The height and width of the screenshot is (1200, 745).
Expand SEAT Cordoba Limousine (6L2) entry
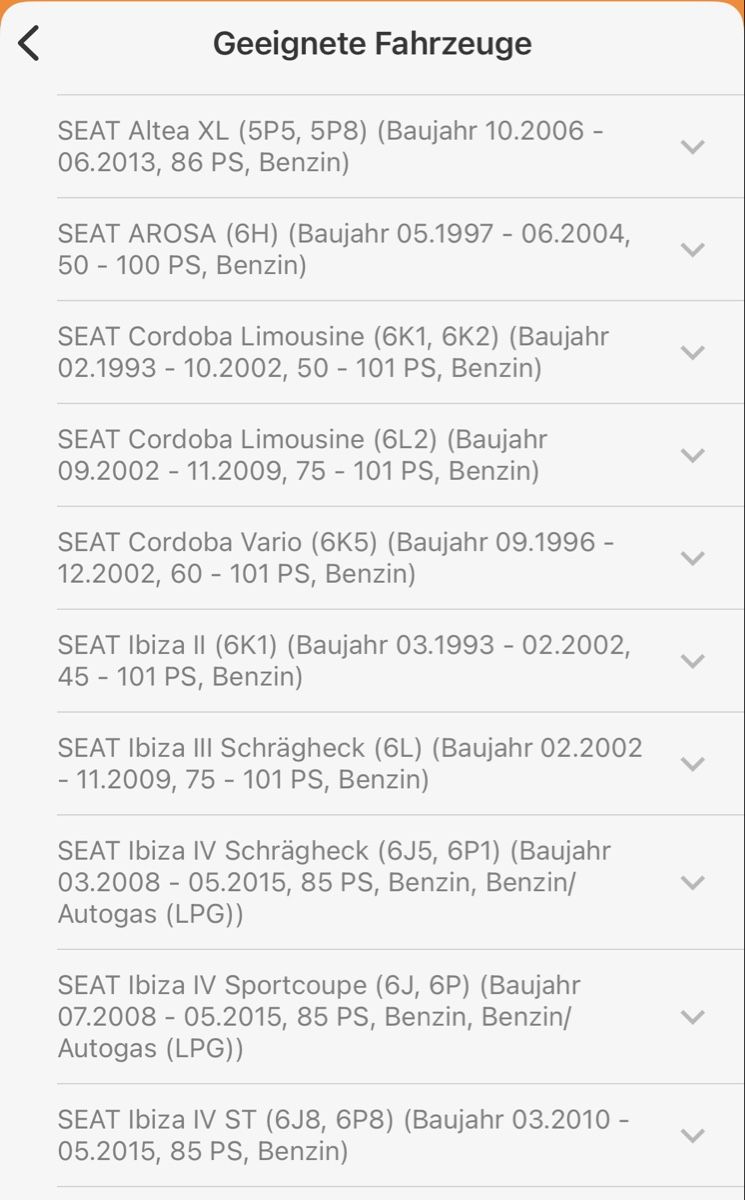pyautogui.click(x=692, y=456)
